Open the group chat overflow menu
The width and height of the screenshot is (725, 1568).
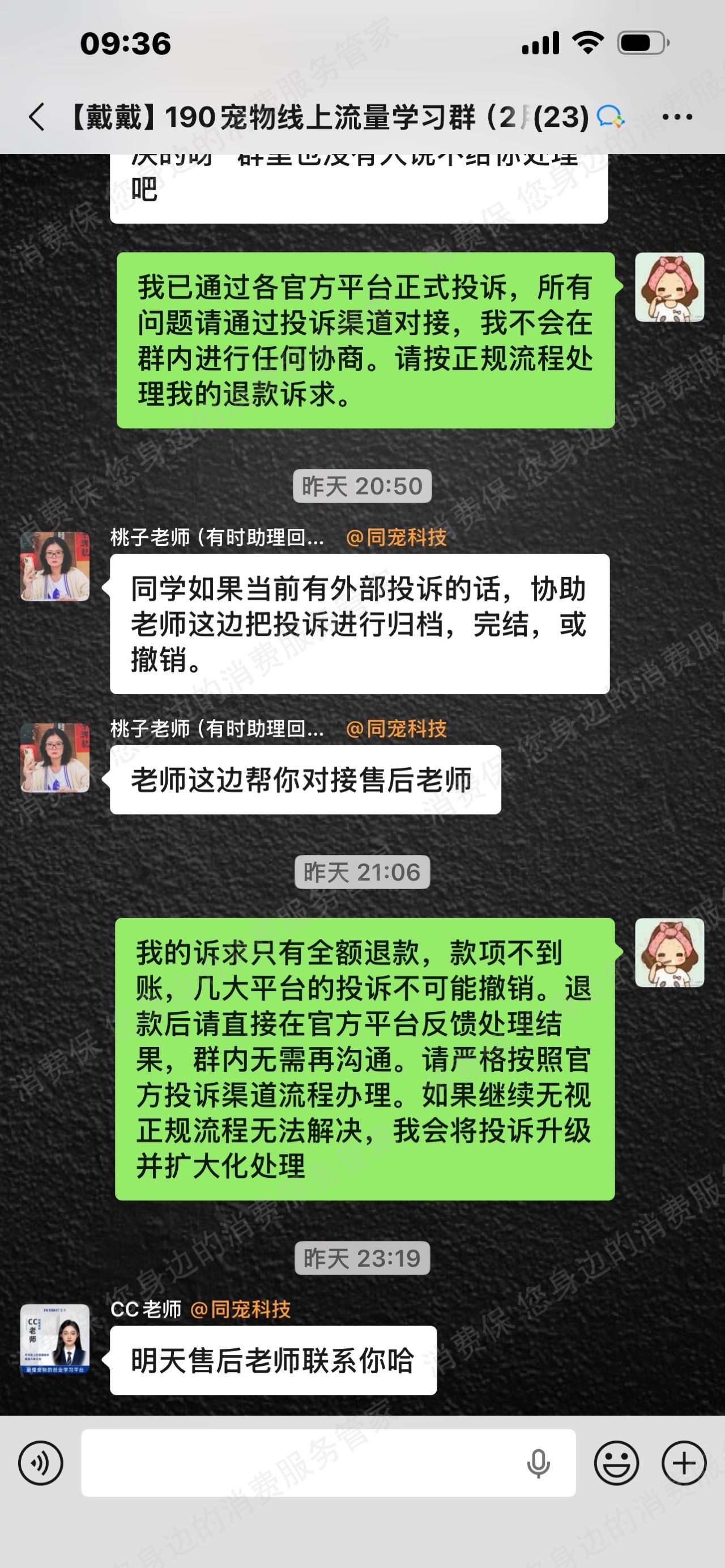[677, 117]
